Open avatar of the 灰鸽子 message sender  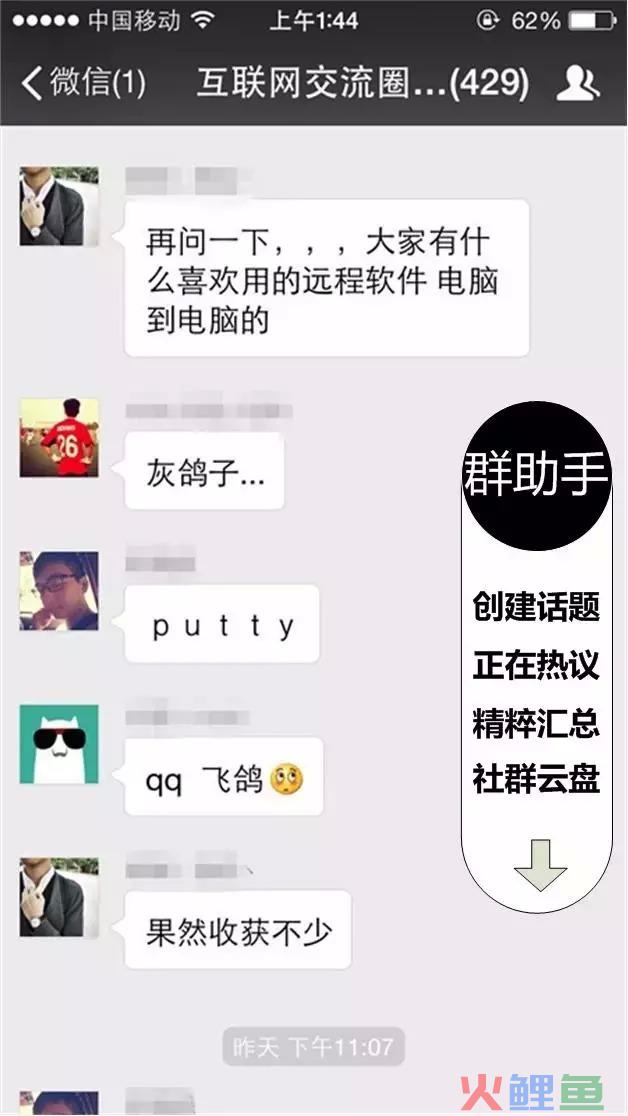[59, 437]
